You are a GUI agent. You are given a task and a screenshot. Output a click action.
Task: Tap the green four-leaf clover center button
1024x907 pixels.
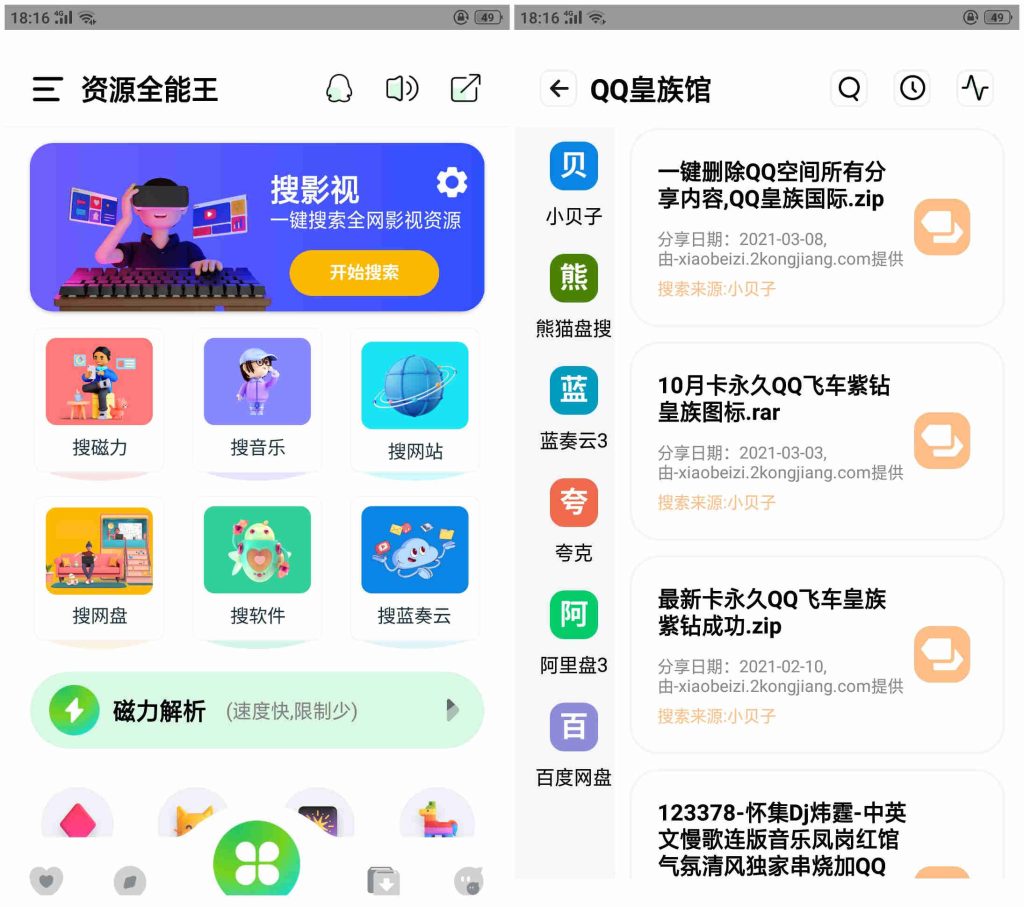coord(257,862)
